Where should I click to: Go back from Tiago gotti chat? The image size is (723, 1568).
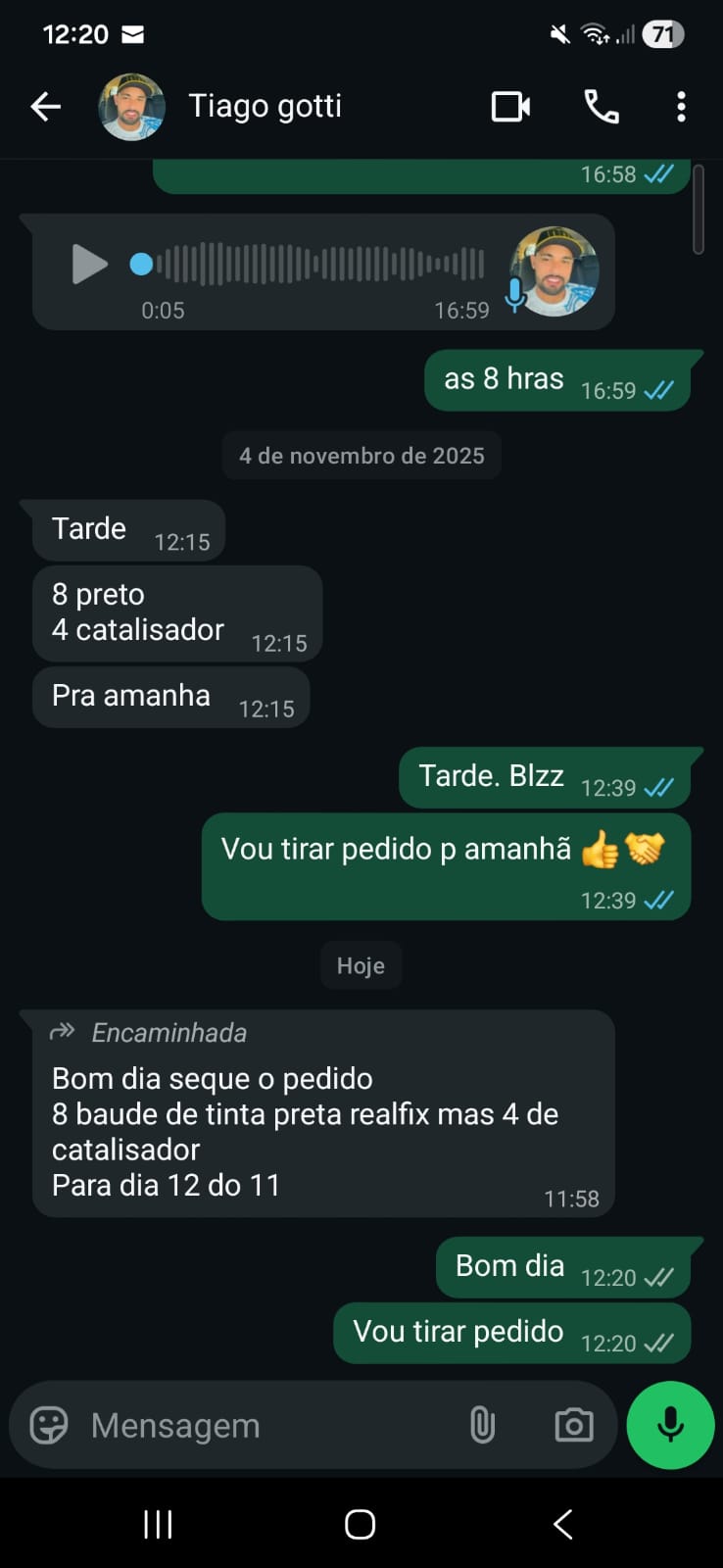point(45,106)
